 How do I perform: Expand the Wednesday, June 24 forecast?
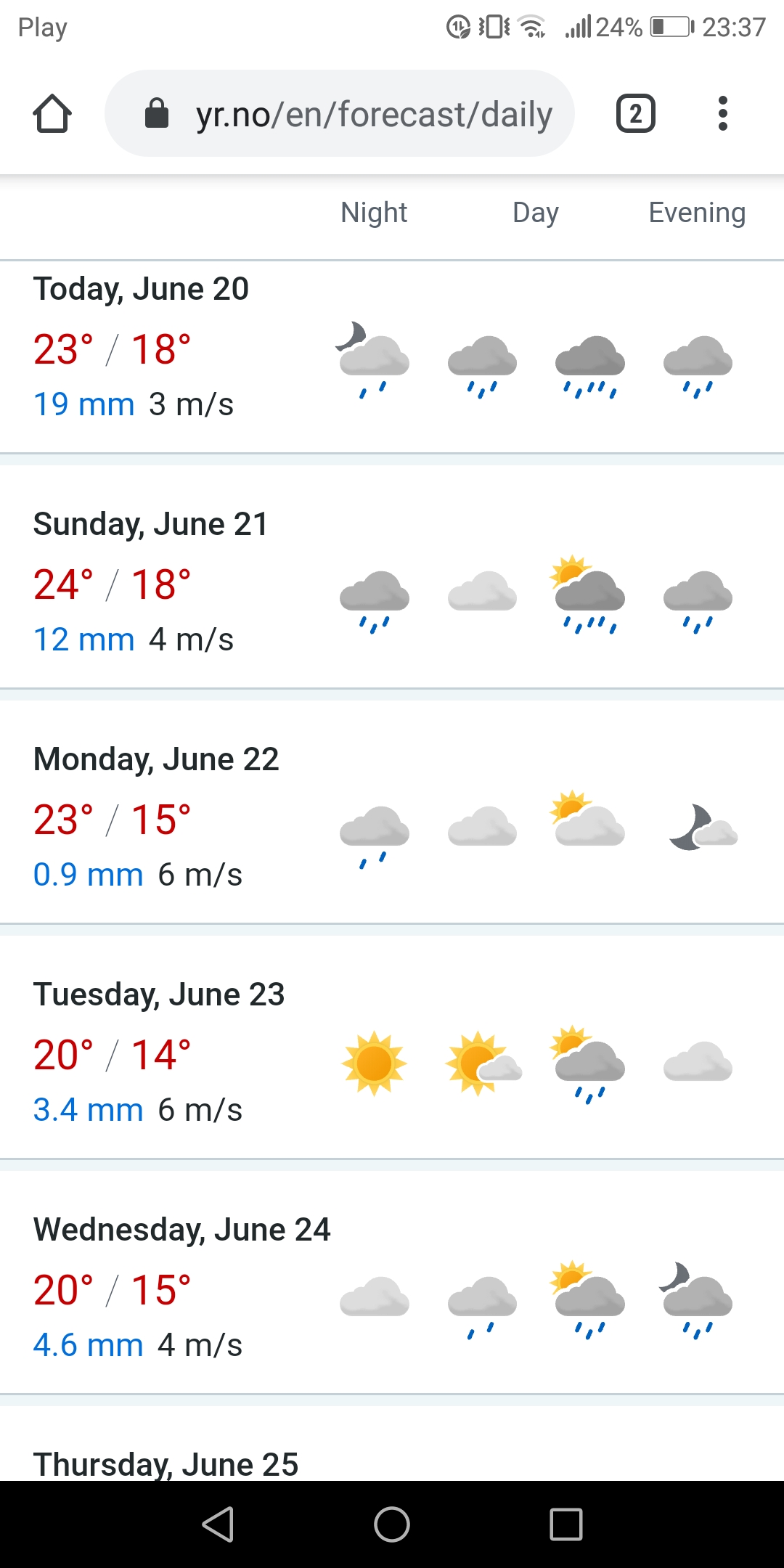pyautogui.click(x=181, y=1230)
